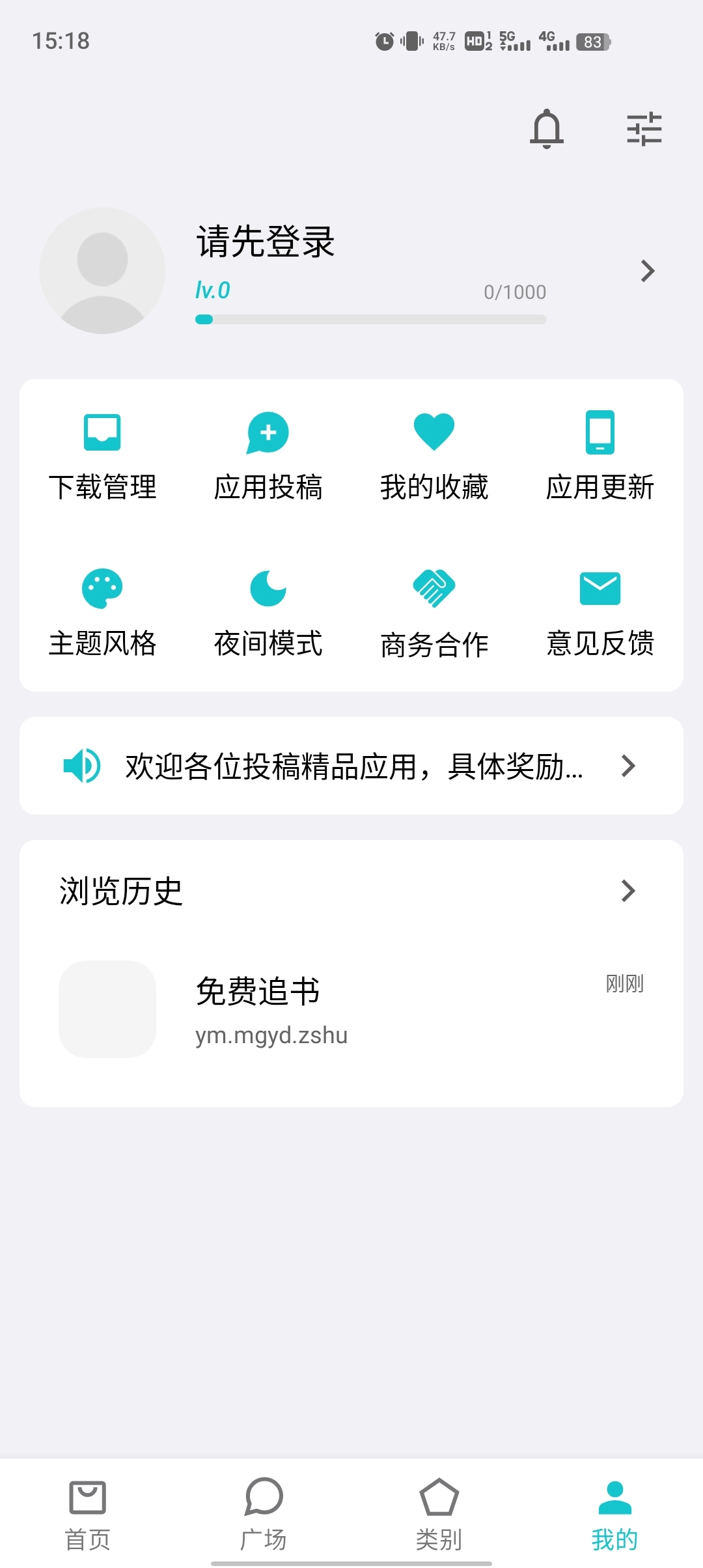Send feedback via 意见反馈

coord(600,612)
